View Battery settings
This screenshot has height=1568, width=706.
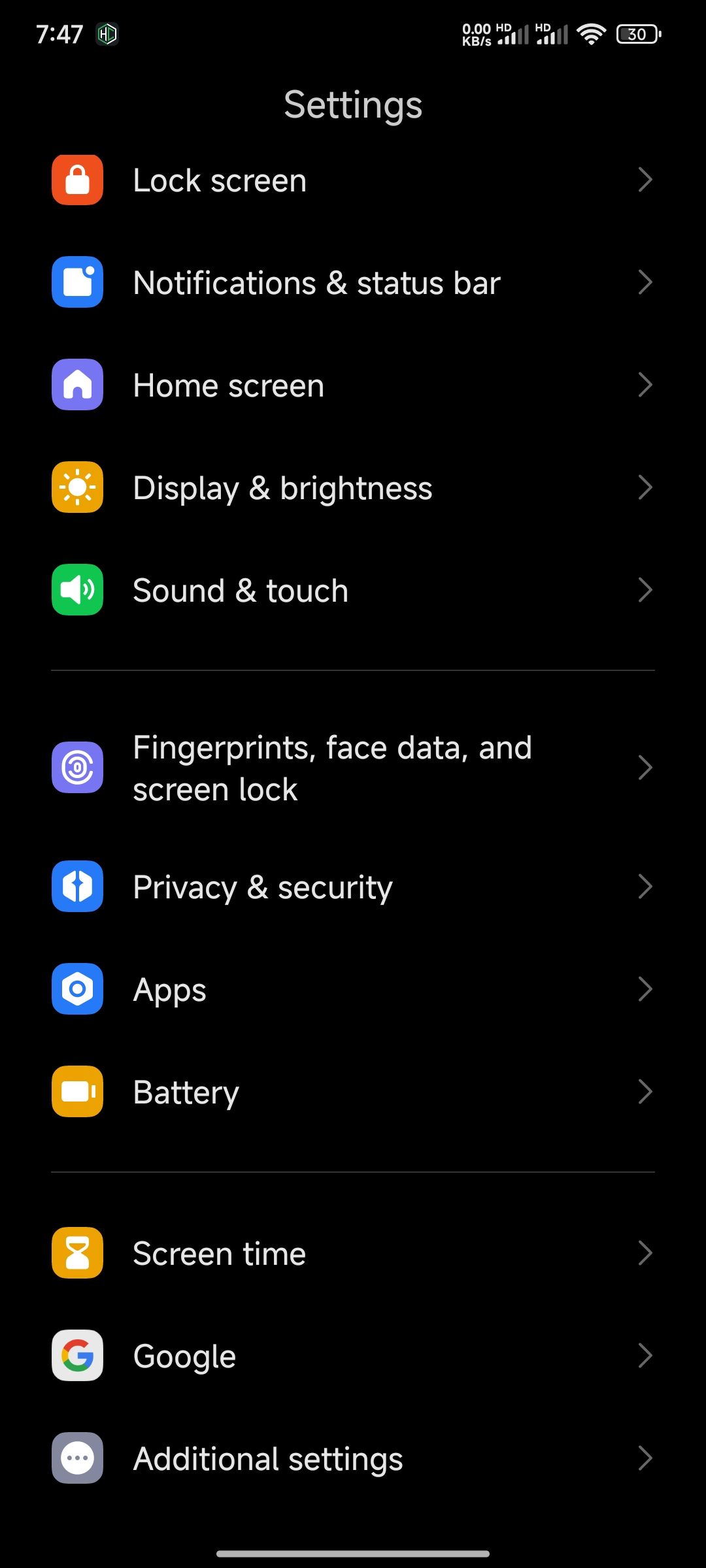[353, 1092]
